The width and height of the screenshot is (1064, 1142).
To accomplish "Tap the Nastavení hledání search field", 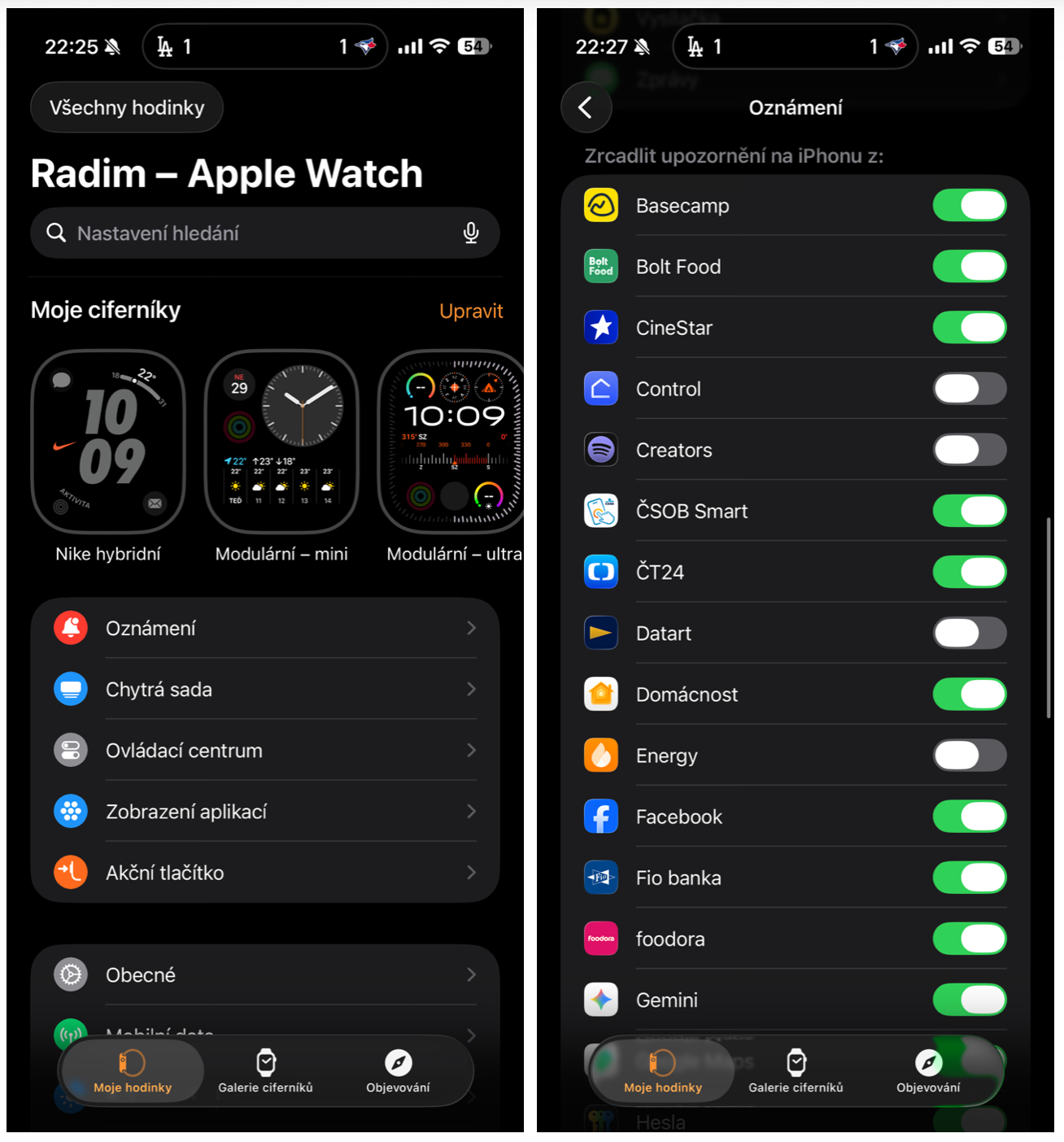I will tap(244, 233).
